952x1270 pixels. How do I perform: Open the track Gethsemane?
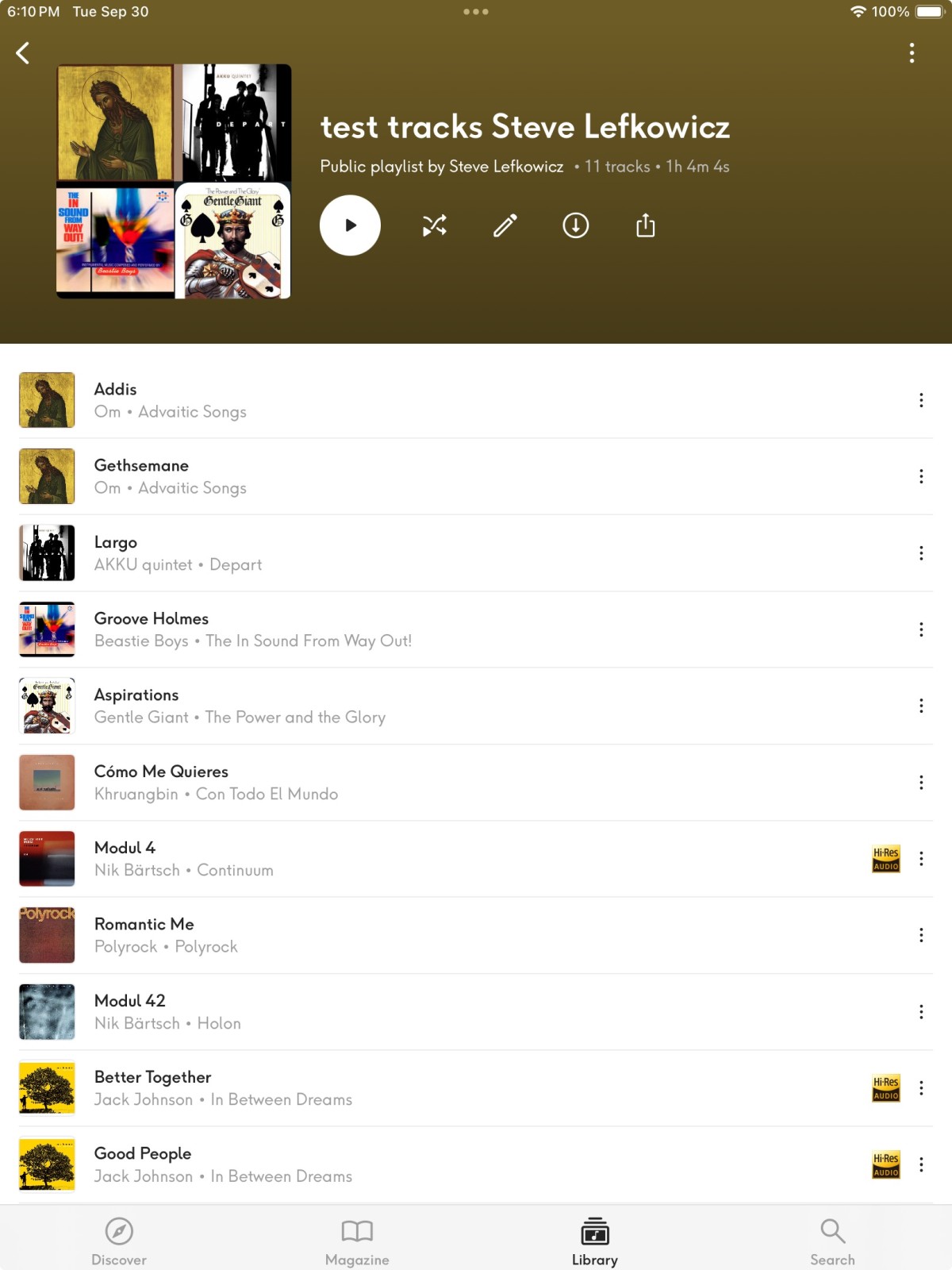click(141, 466)
